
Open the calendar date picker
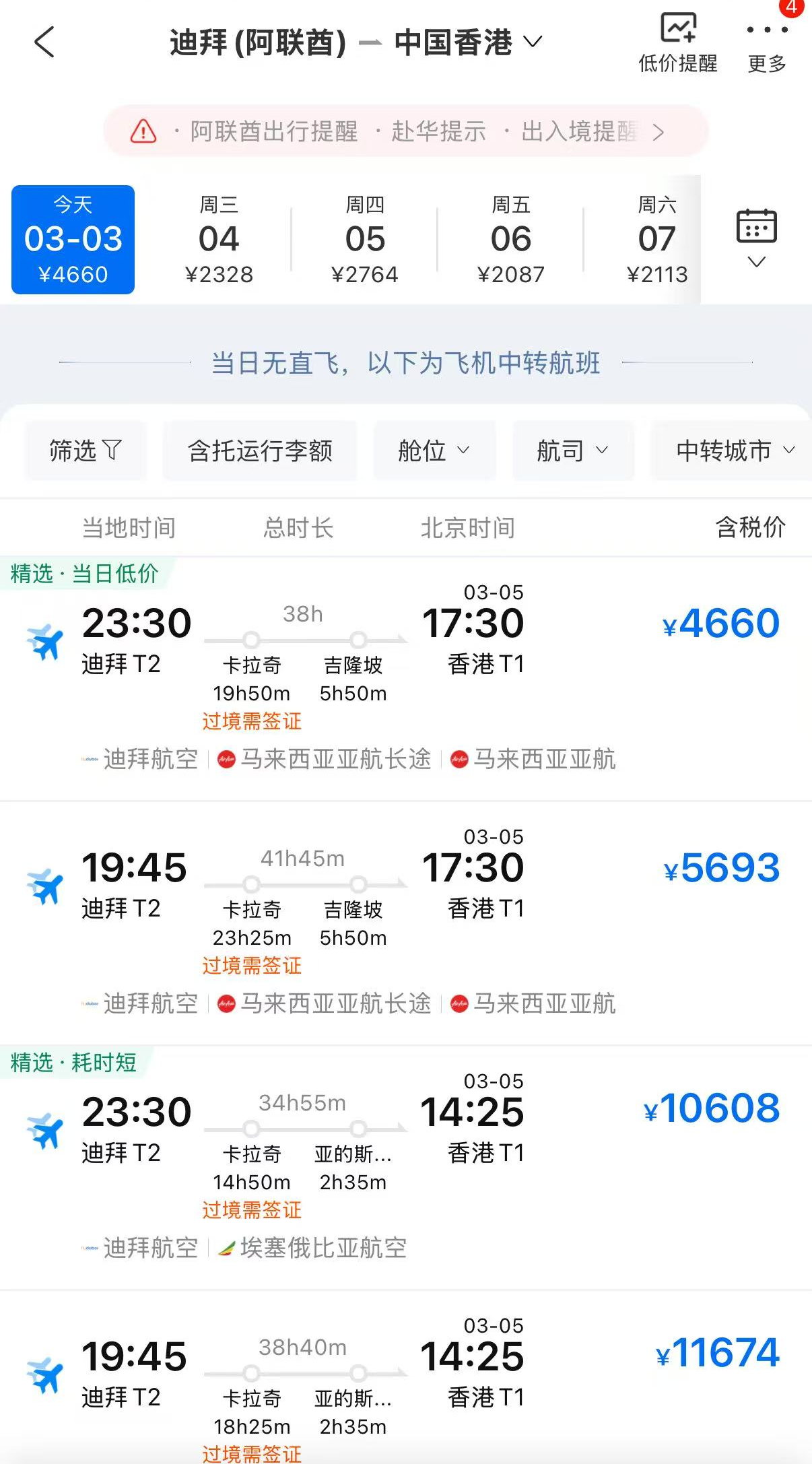757,237
